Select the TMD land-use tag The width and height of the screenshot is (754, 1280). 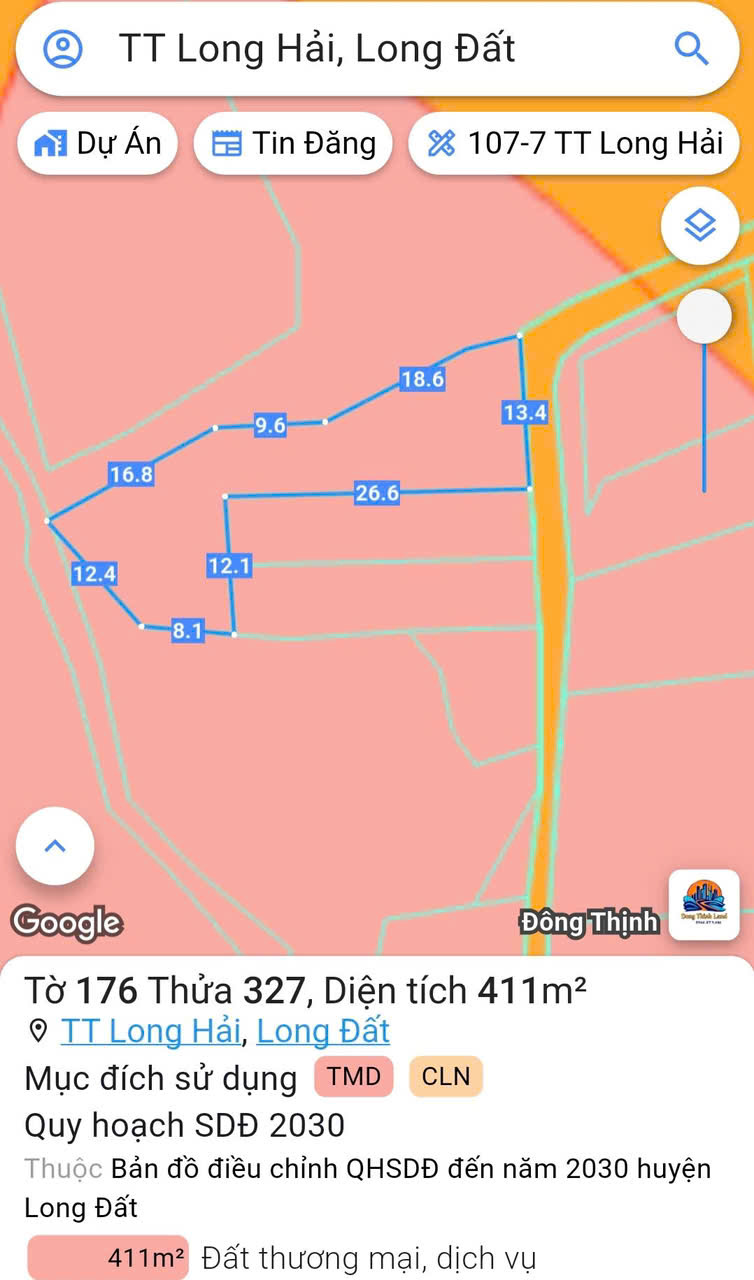(354, 1077)
